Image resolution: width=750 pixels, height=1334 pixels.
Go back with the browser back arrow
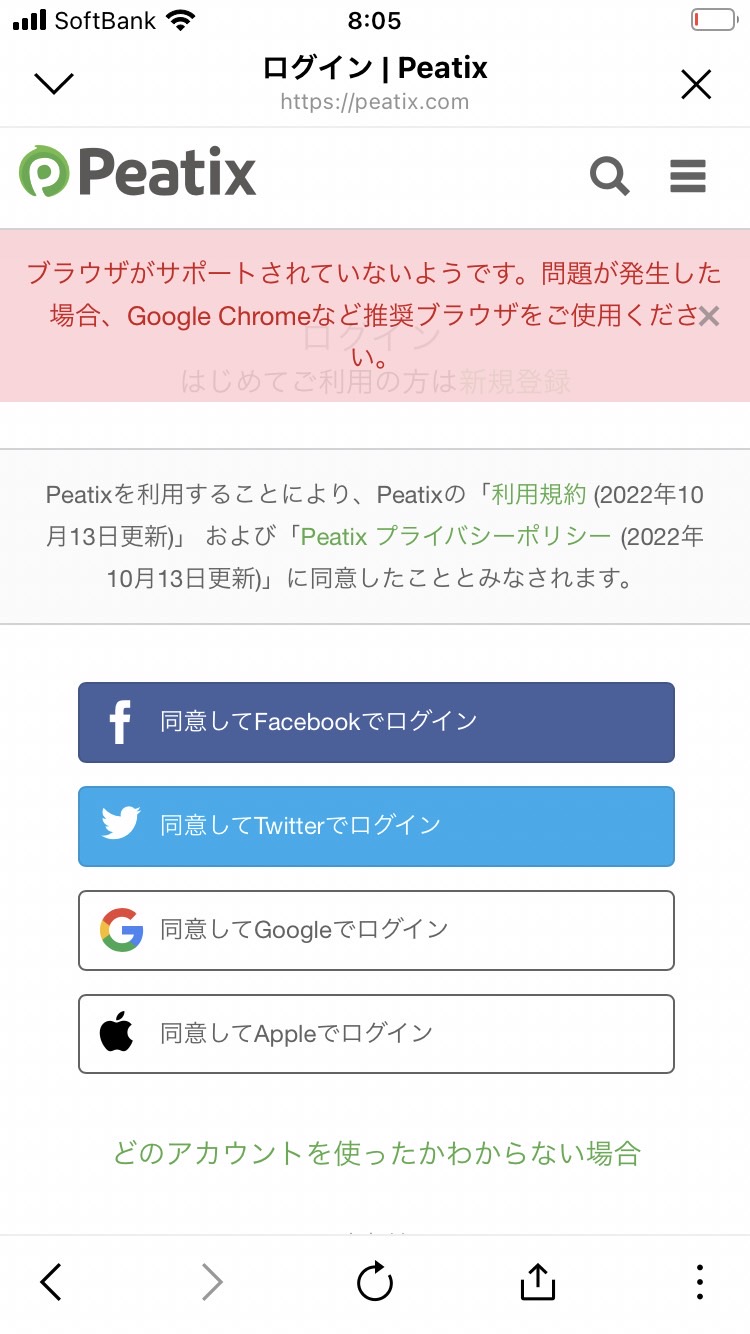[x=52, y=1282]
